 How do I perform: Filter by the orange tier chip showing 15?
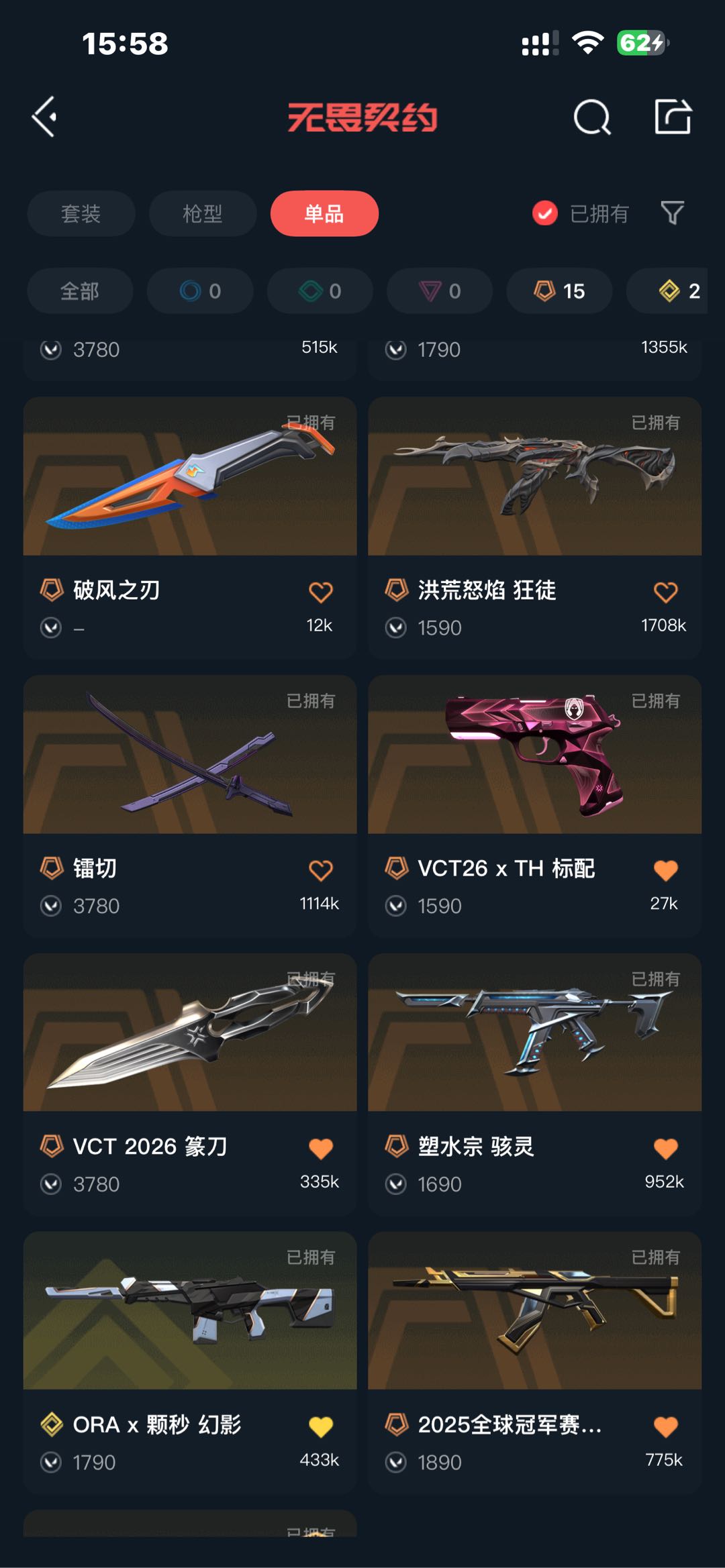(x=559, y=291)
